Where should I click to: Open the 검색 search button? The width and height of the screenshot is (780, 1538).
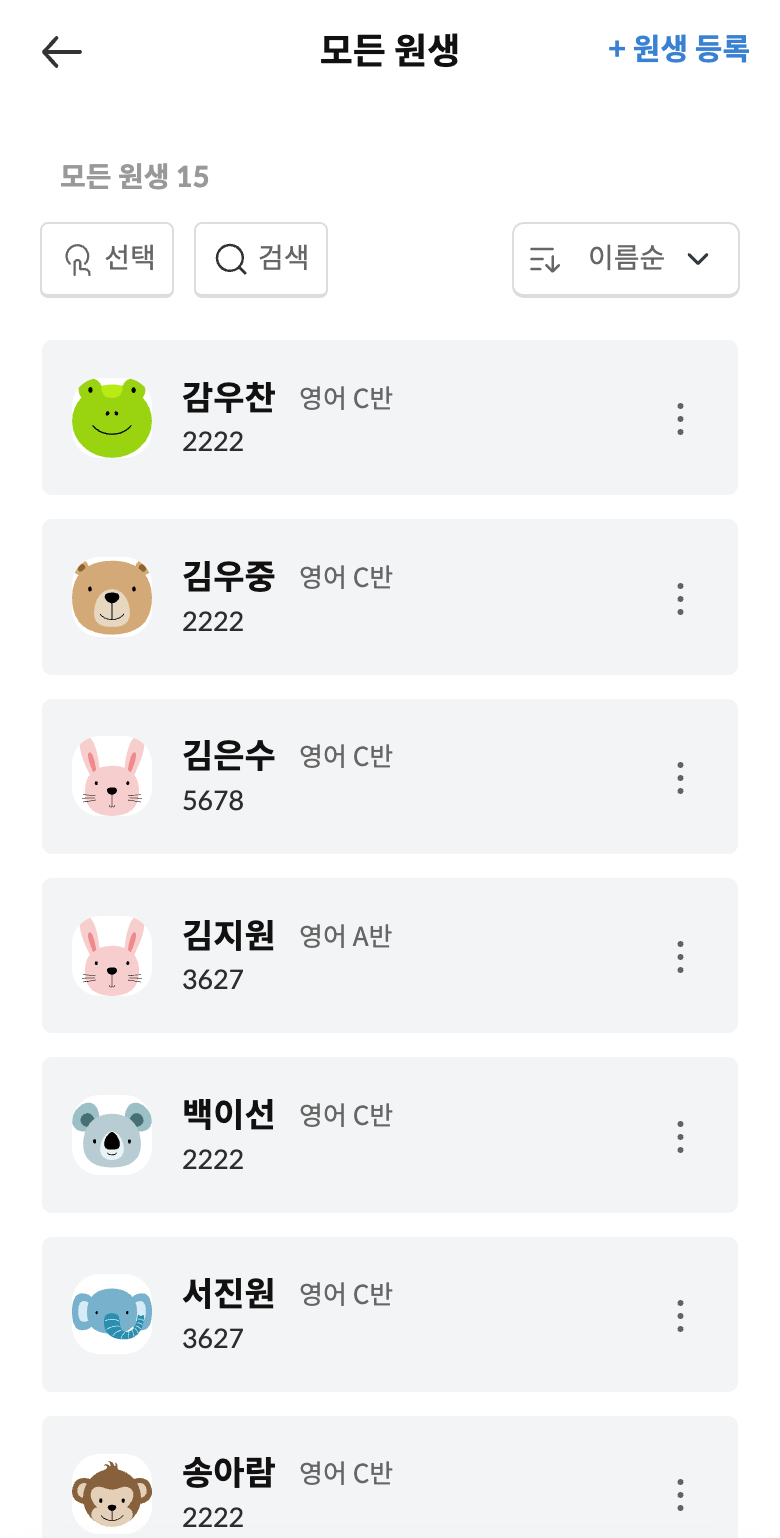[261, 259]
